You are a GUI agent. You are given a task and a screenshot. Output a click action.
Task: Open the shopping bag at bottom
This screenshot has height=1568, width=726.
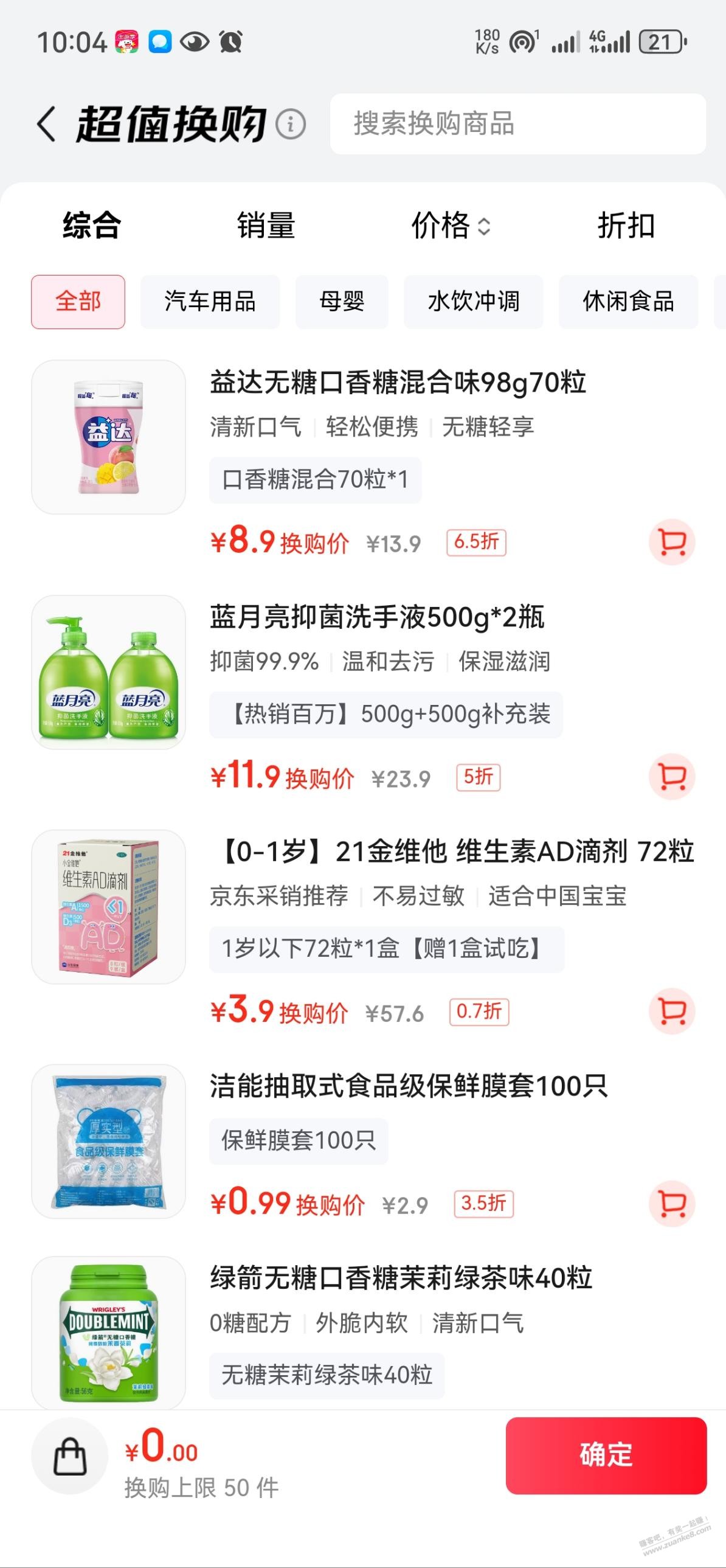point(70,1456)
